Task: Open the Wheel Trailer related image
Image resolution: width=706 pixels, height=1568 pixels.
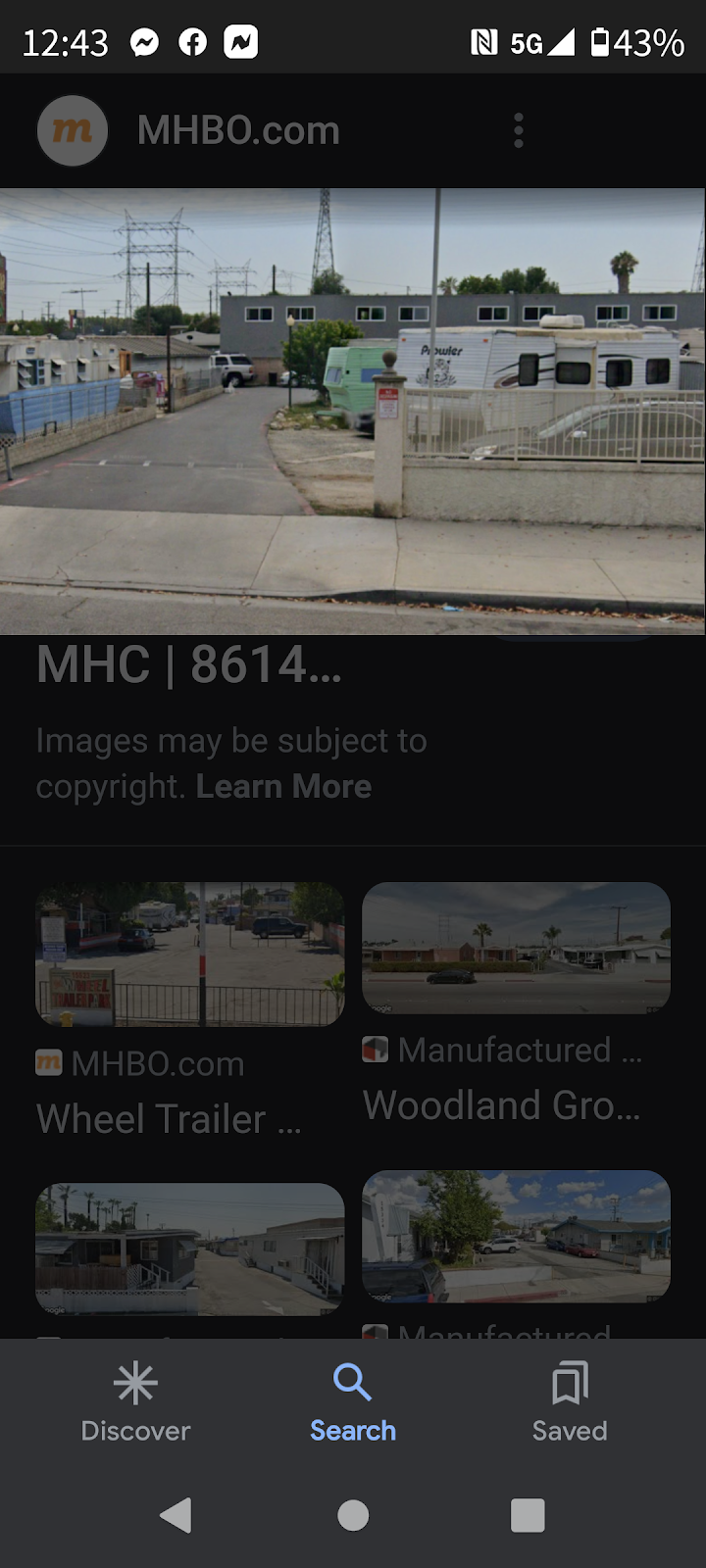Action: click(190, 955)
